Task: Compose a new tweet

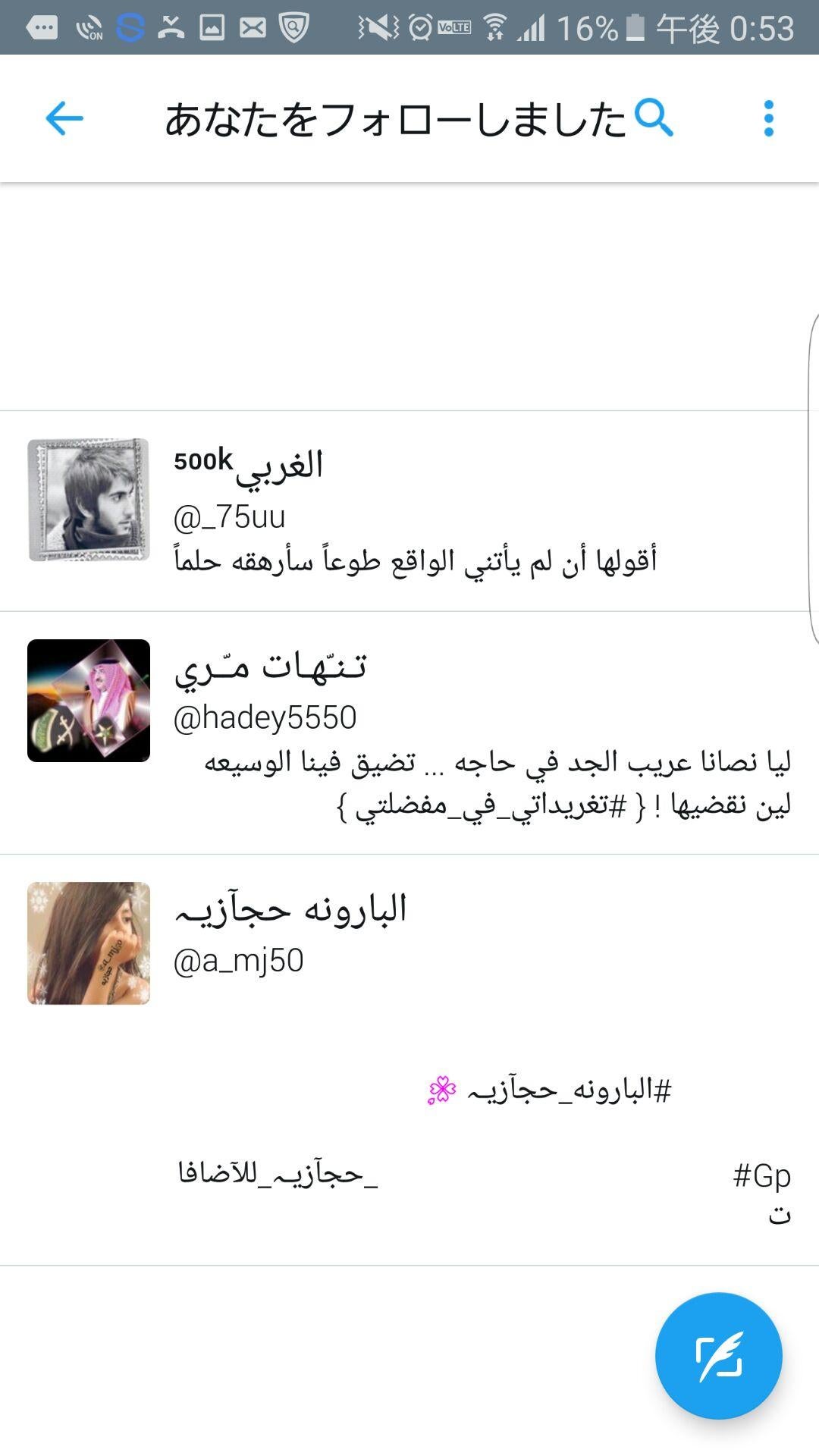Action: [718, 1355]
